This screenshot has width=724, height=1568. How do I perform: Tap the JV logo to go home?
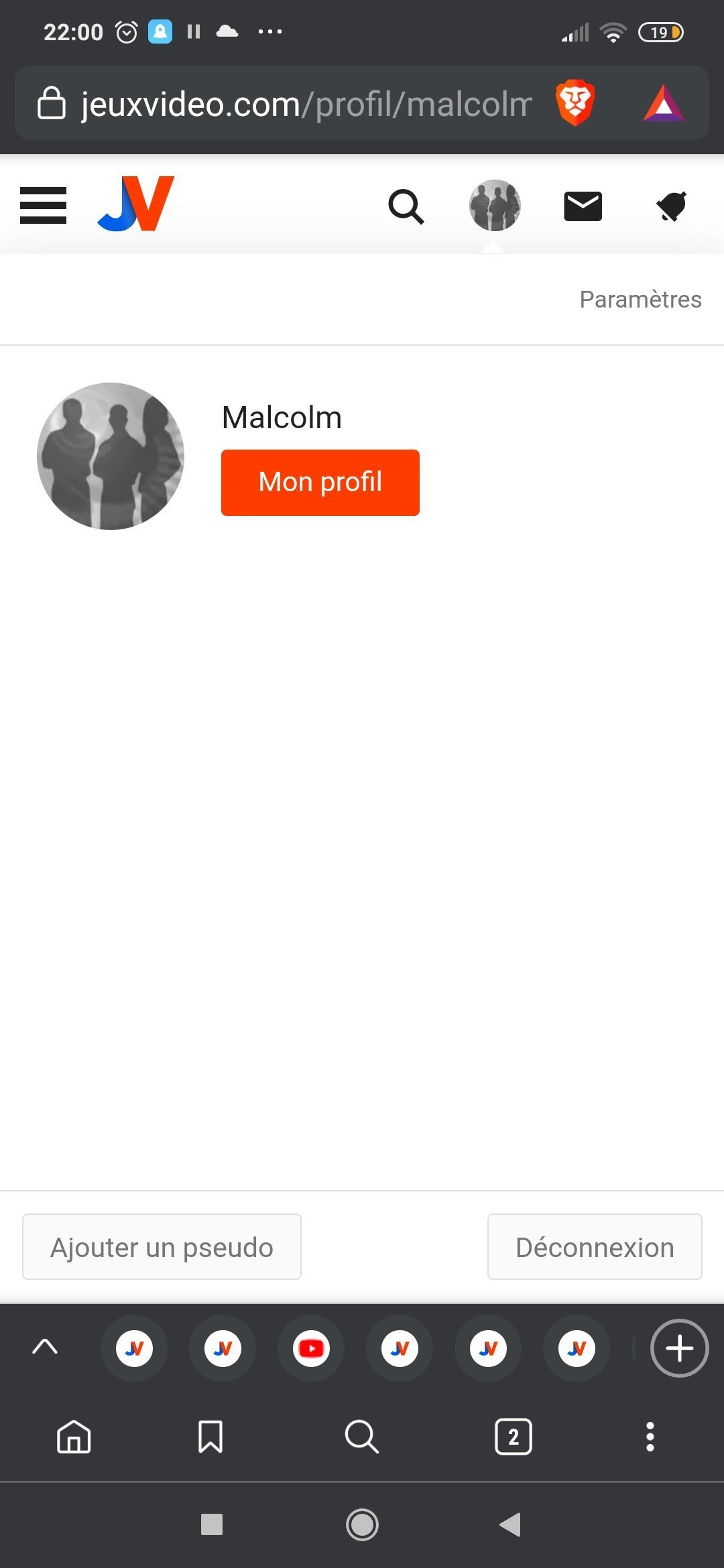click(x=136, y=204)
